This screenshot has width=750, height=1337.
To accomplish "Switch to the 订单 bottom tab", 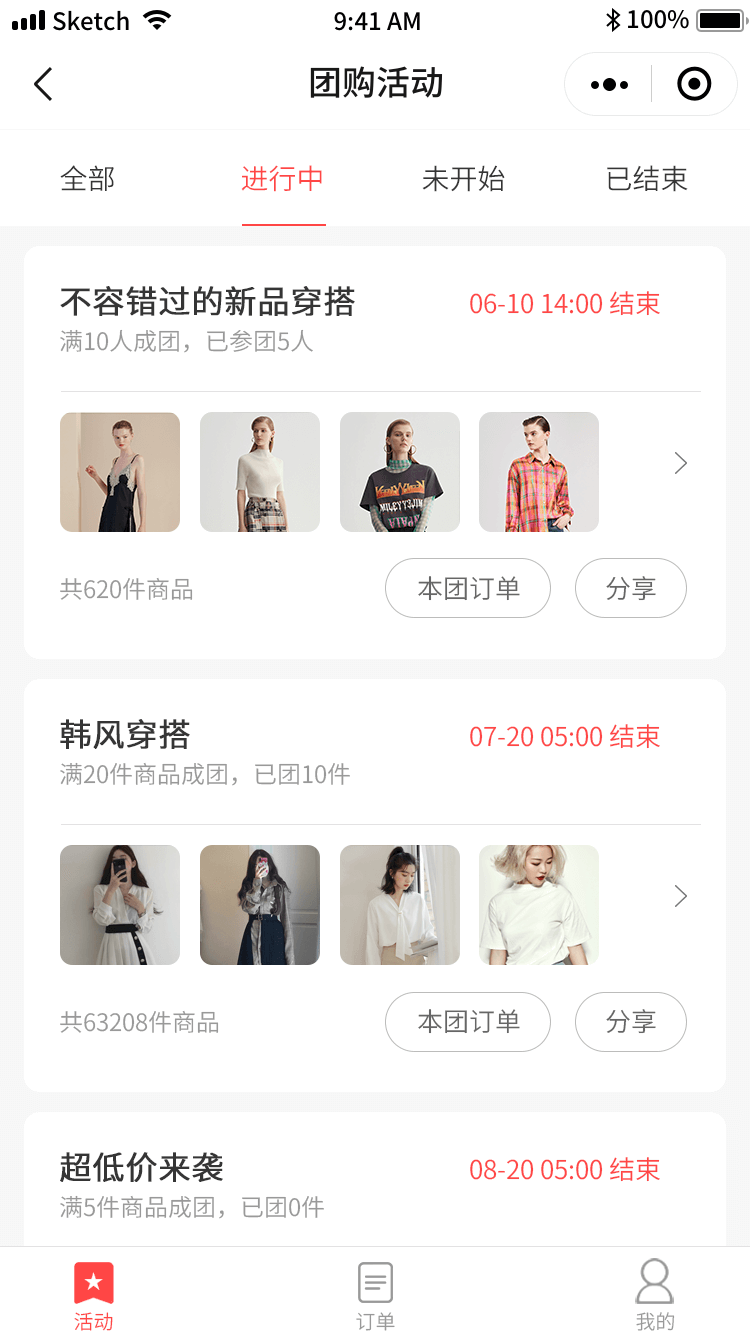I will tap(375, 1296).
